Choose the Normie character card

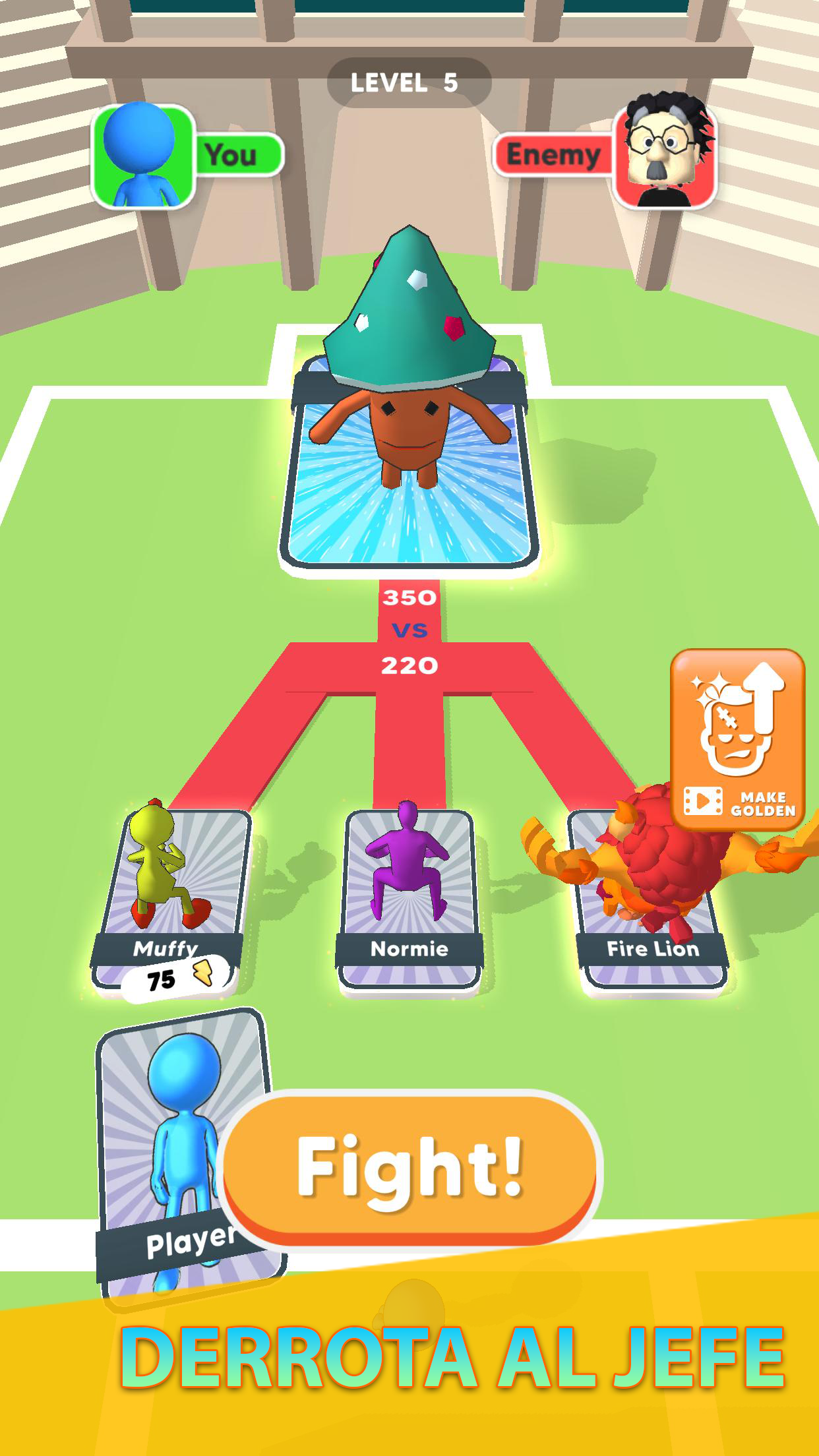(409, 898)
